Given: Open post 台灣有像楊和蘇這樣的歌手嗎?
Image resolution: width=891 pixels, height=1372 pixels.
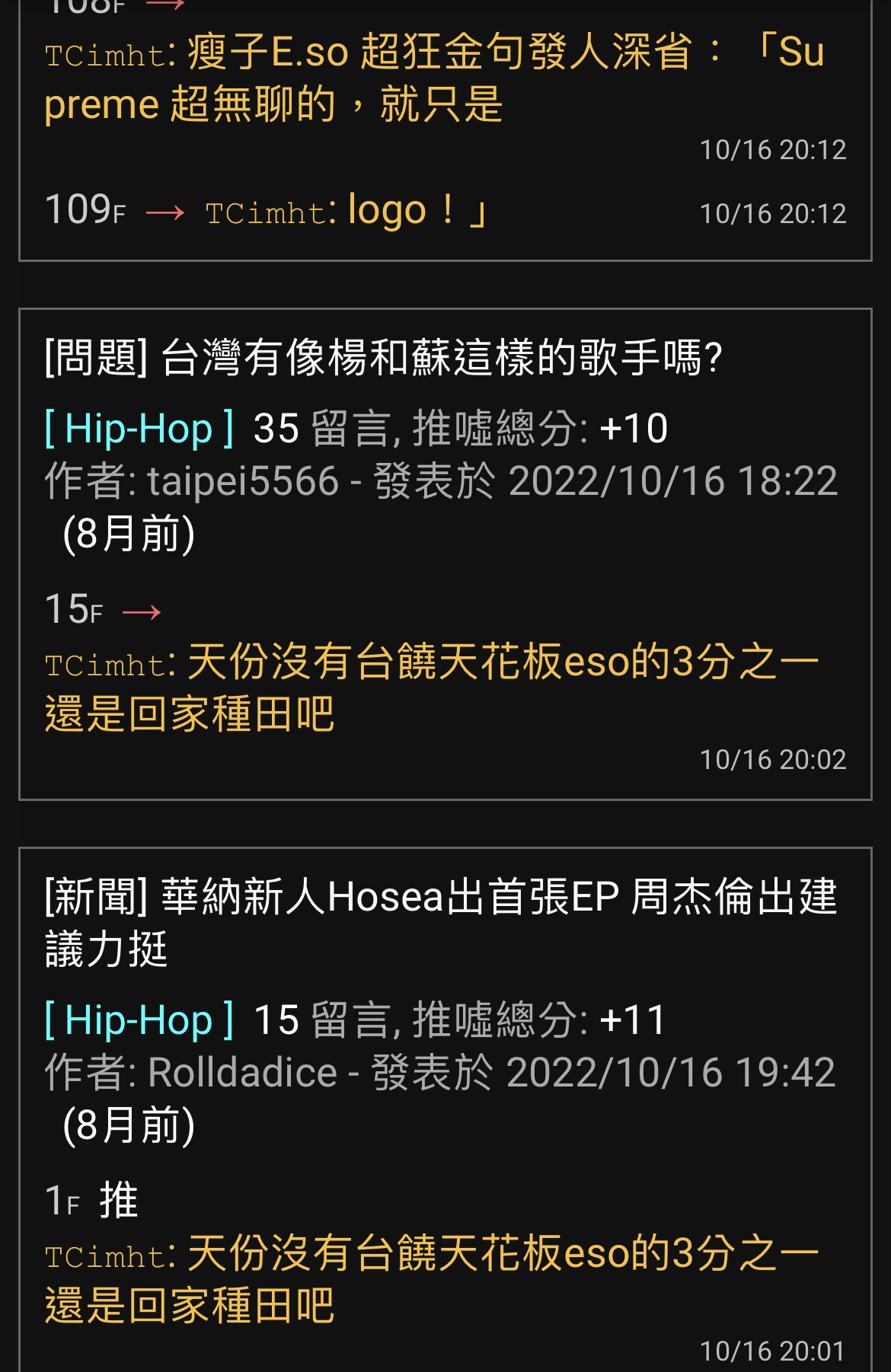Looking at the screenshot, I should (x=383, y=358).
